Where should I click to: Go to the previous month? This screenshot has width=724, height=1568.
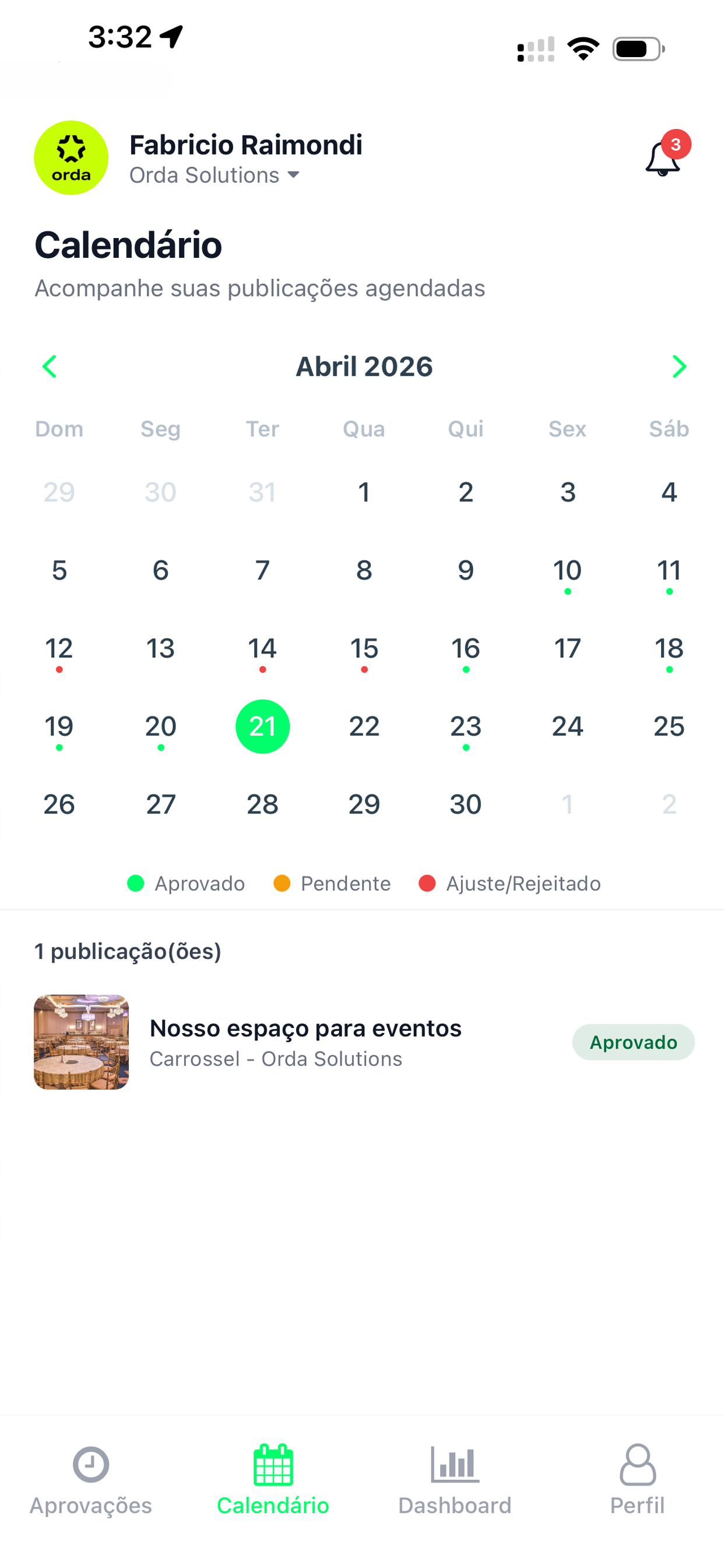pyautogui.click(x=50, y=366)
